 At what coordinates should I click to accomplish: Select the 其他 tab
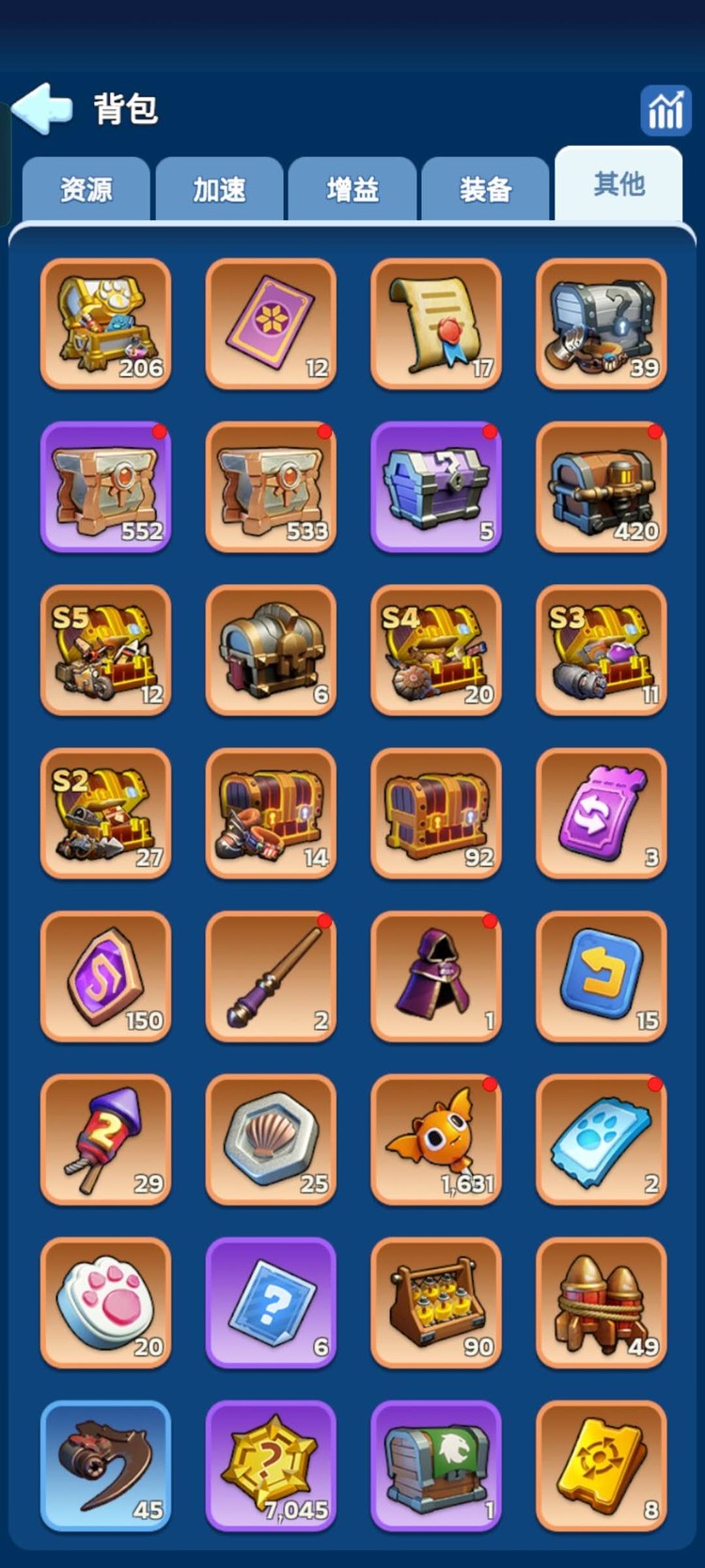click(x=619, y=183)
